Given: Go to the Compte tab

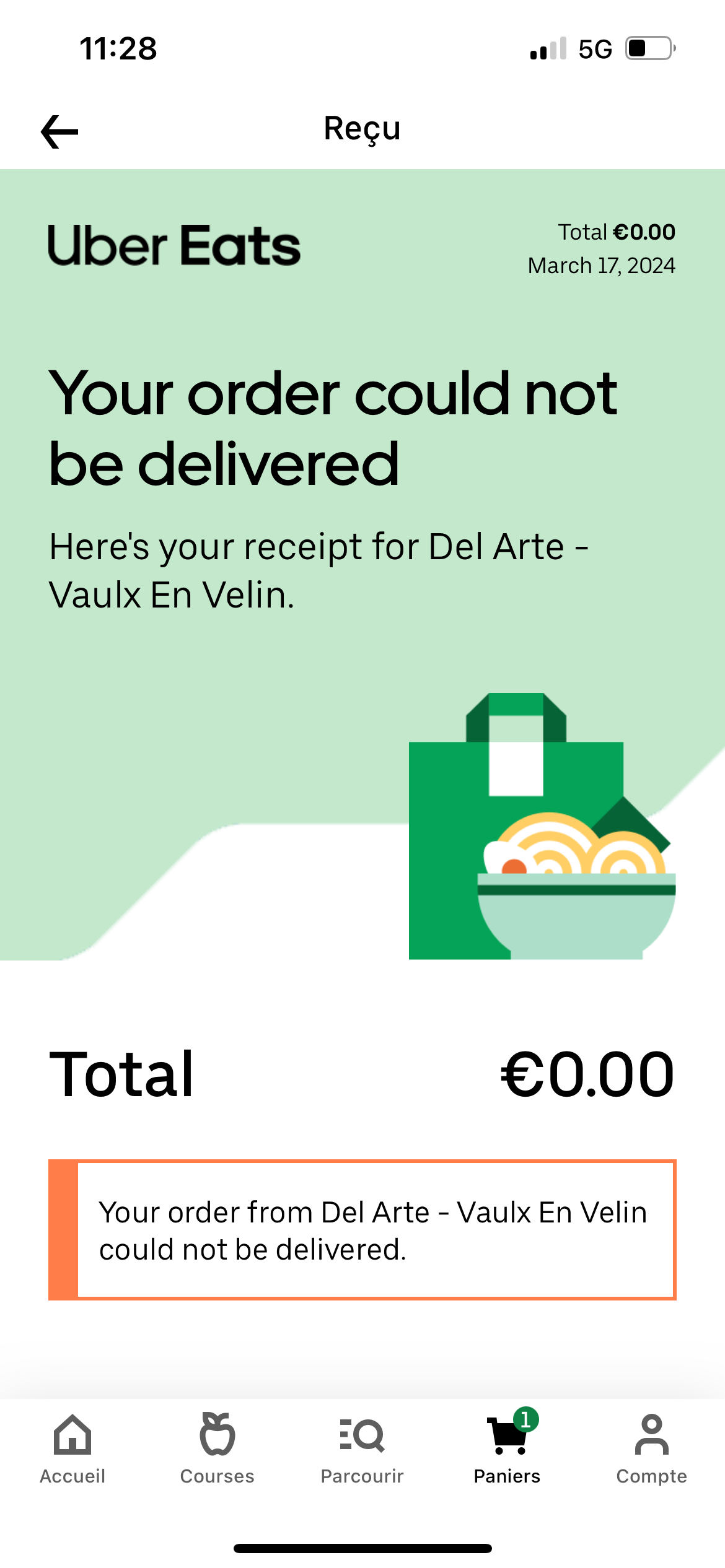Looking at the screenshot, I should coord(651,1449).
